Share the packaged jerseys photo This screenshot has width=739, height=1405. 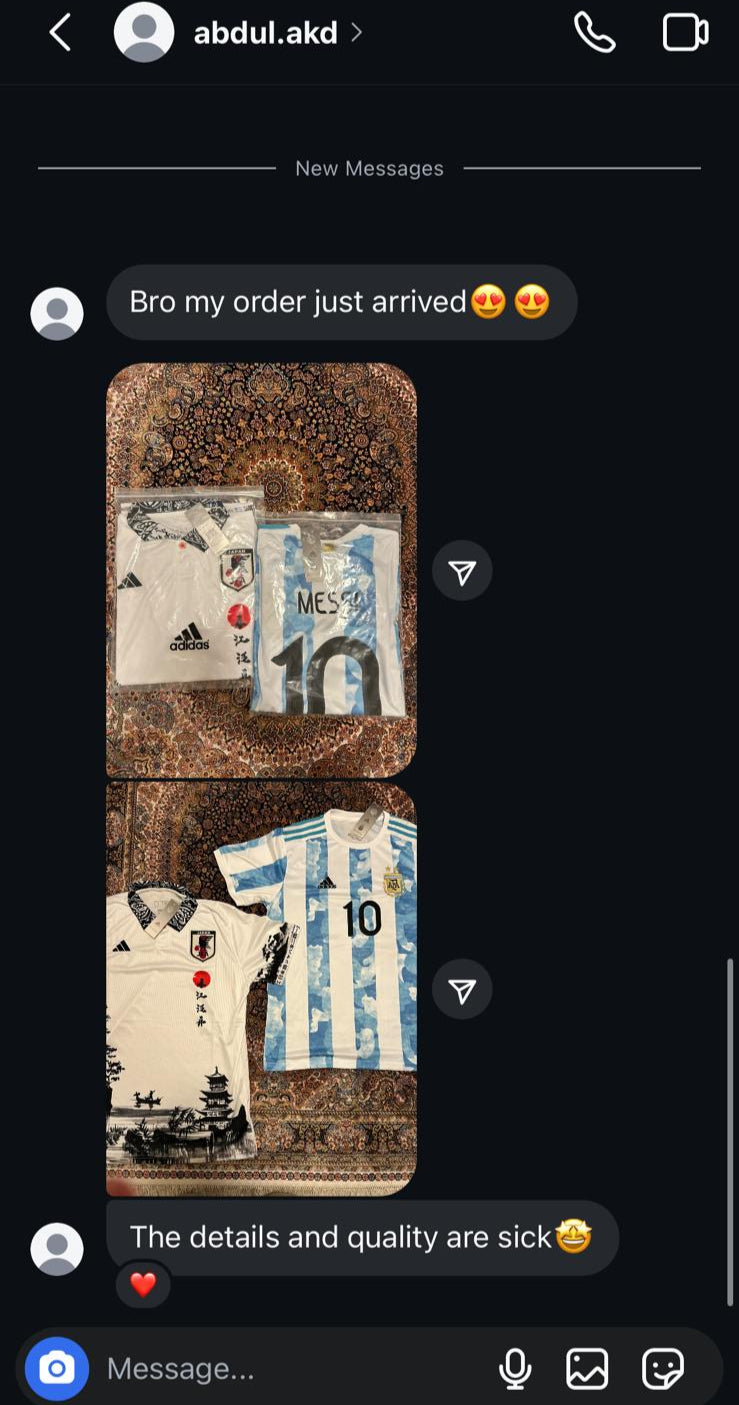462,571
